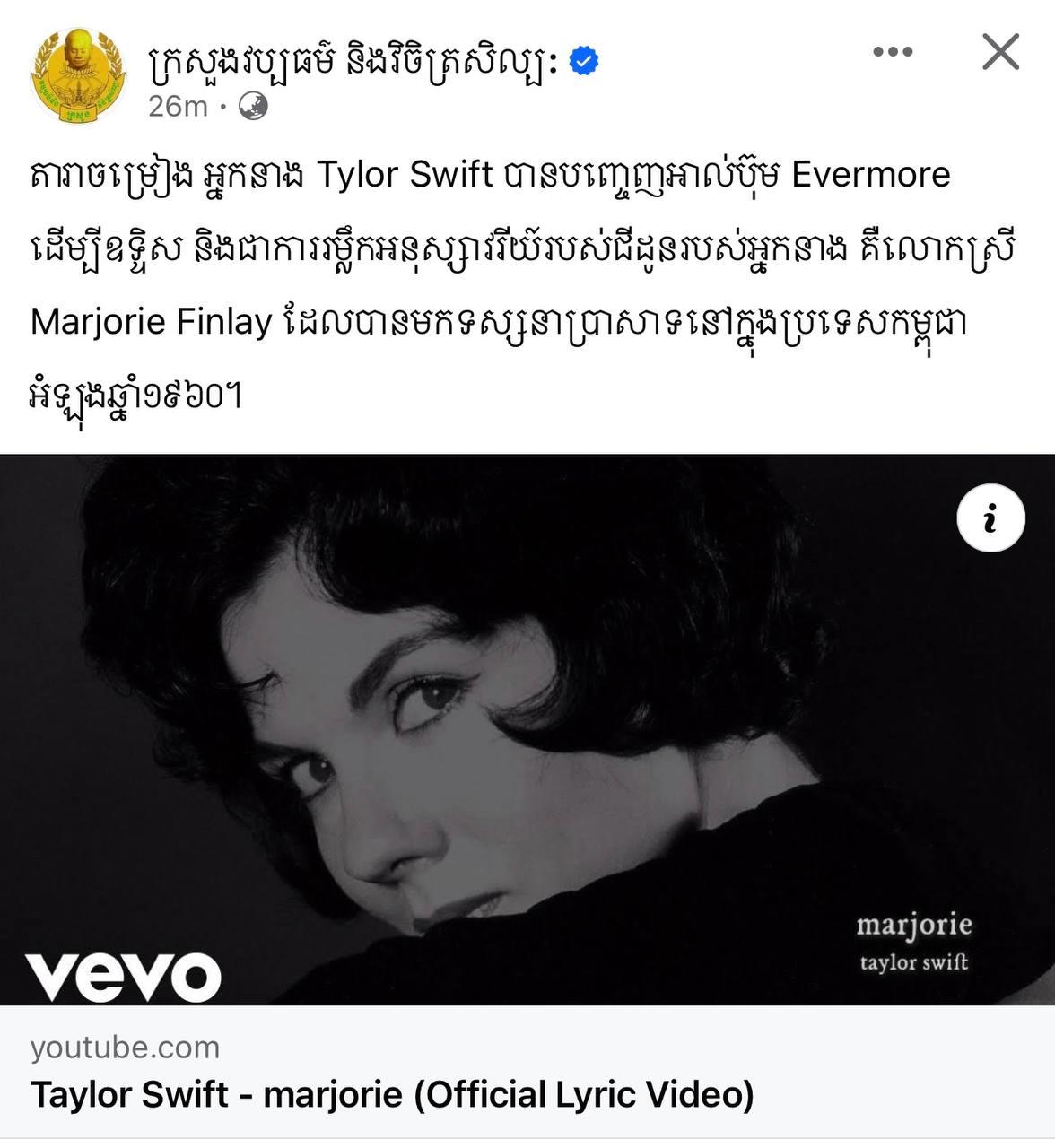Open the ministry page's profile picture

point(78,74)
